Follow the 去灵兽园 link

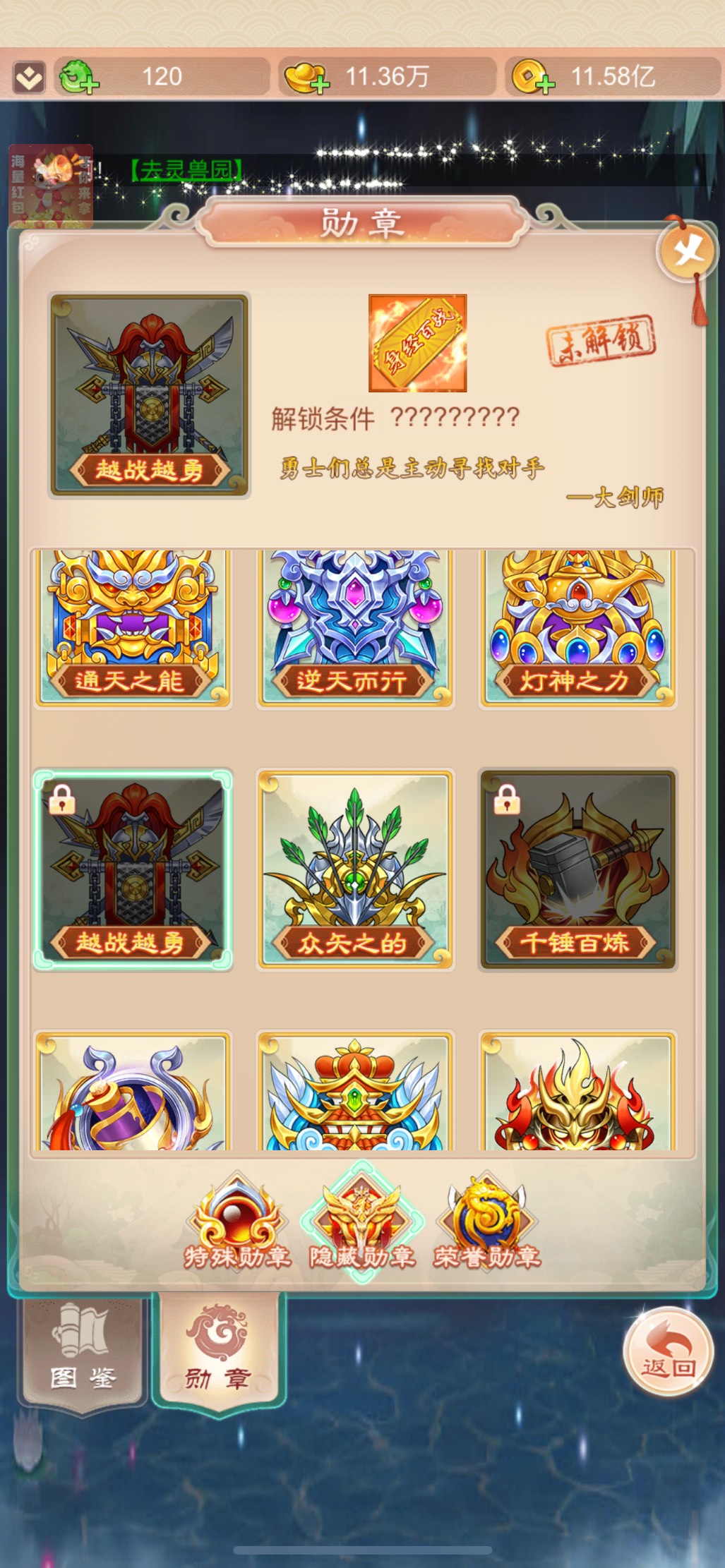(x=186, y=170)
